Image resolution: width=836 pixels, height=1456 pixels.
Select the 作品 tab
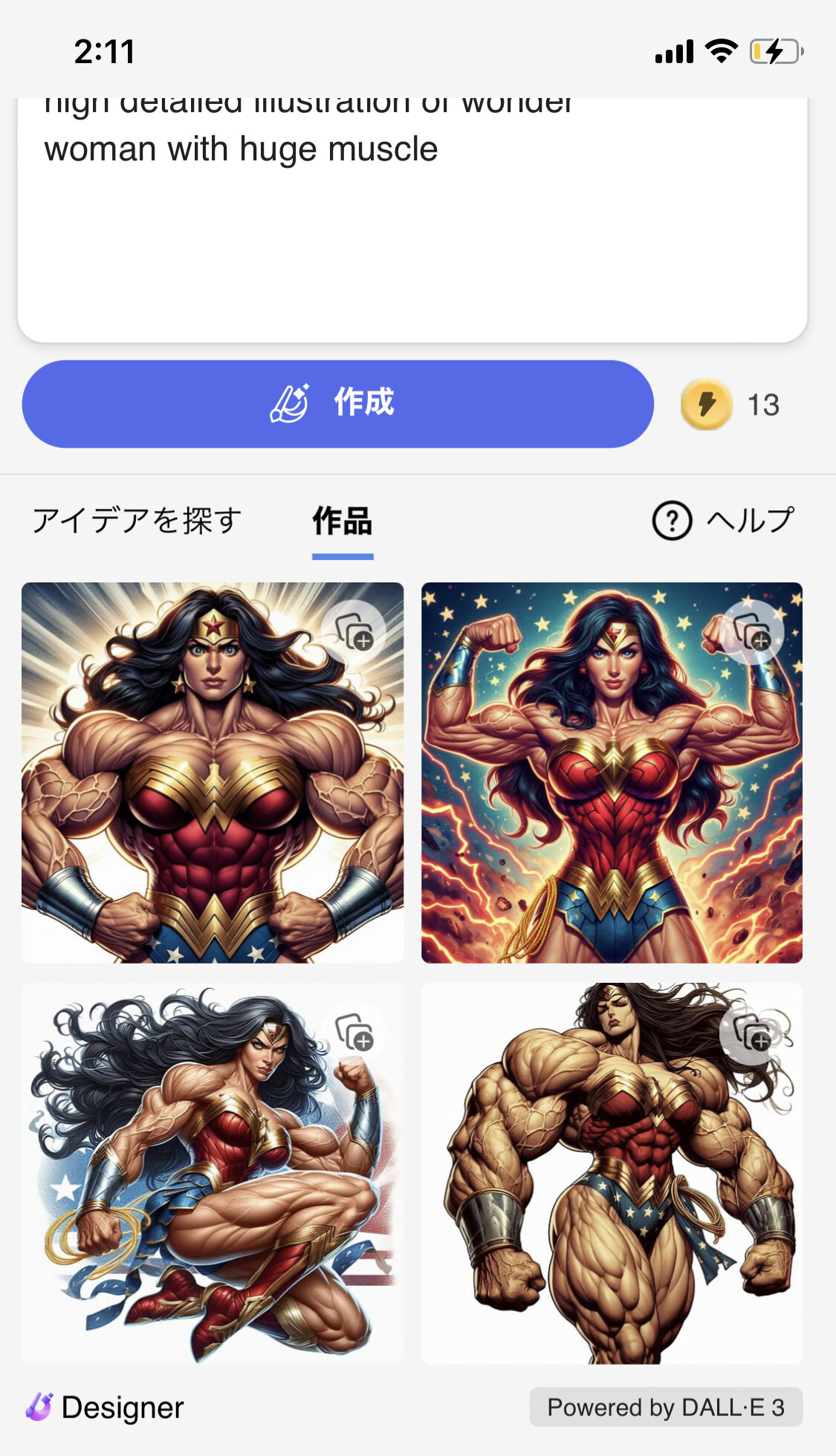[x=343, y=521]
